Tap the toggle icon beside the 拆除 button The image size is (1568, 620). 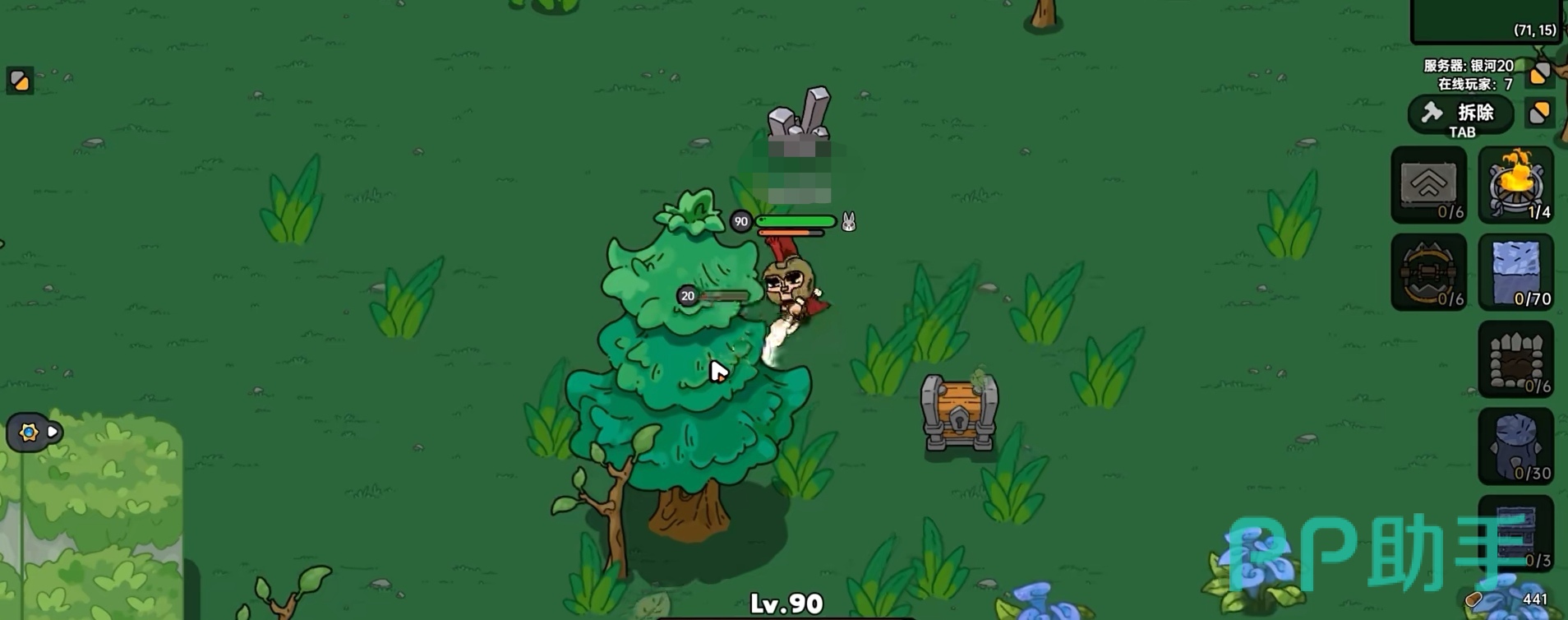(x=1539, y=113)
